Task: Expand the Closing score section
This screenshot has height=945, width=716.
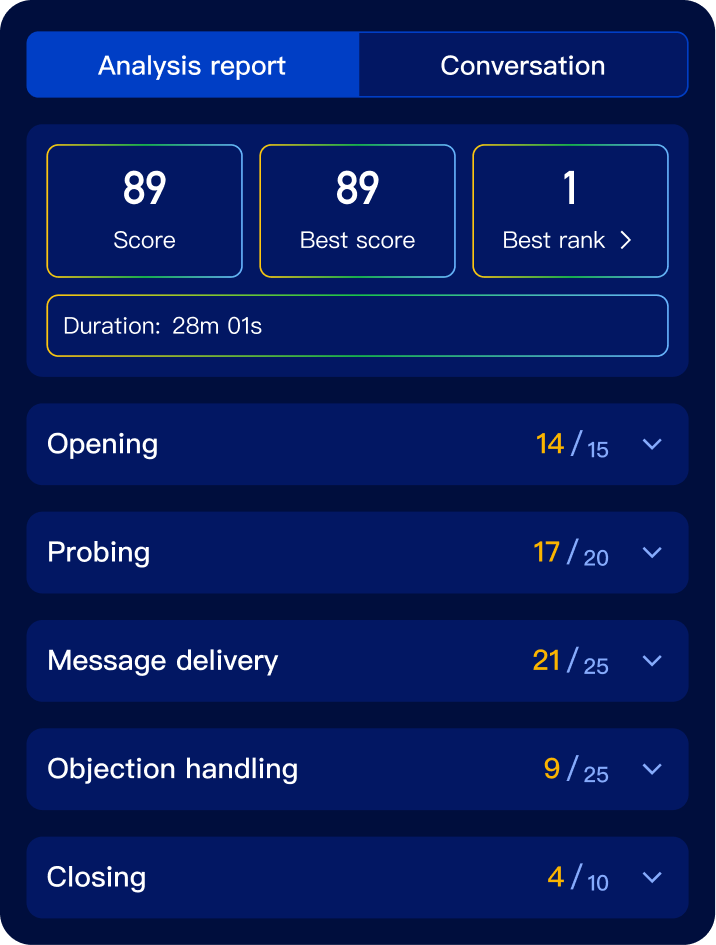Action: (652, 877)
